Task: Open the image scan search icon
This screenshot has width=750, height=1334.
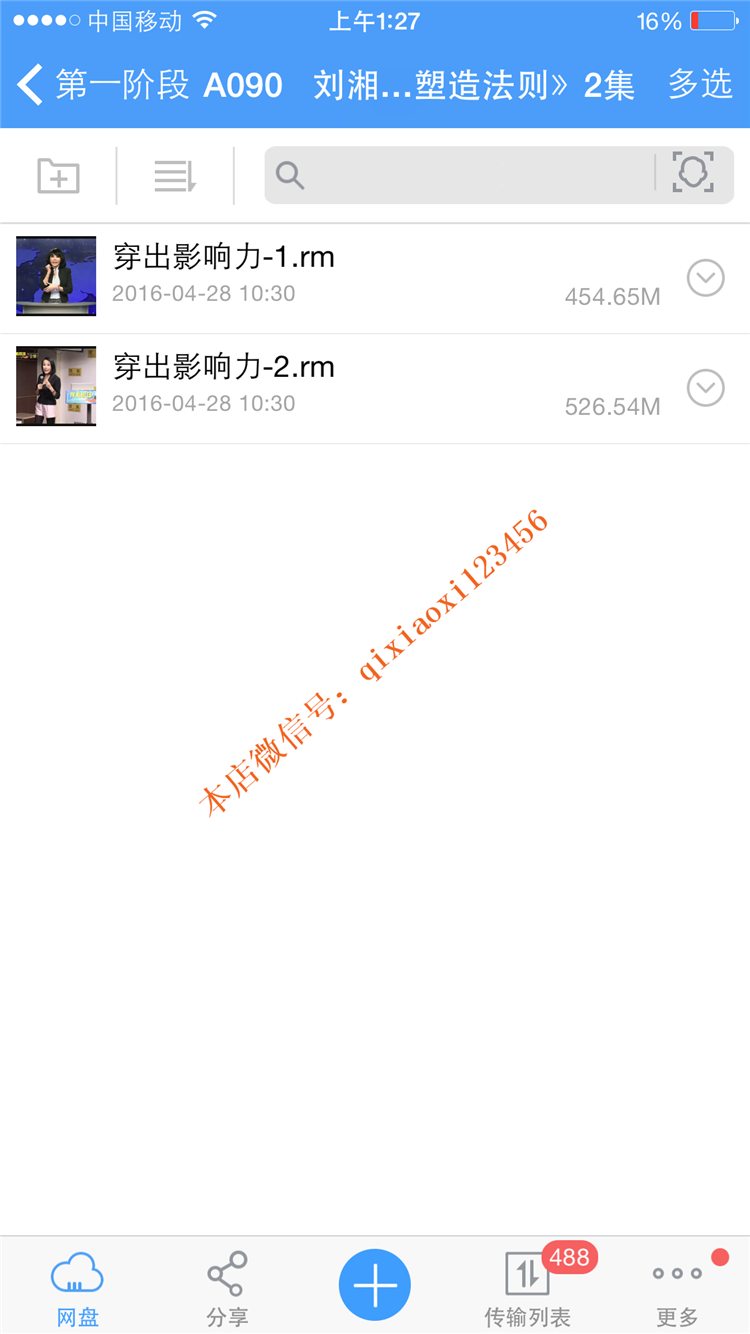Action: click(693, 173)
